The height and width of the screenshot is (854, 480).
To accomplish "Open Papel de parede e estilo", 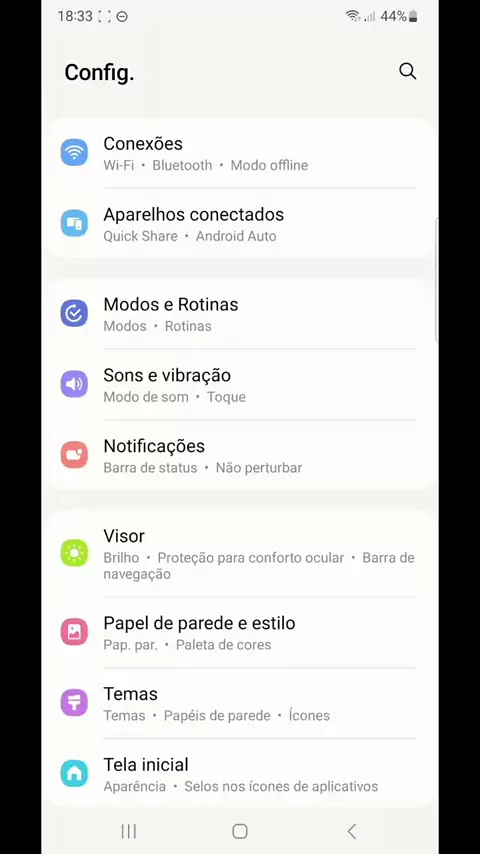I will (x=240, y=632).
